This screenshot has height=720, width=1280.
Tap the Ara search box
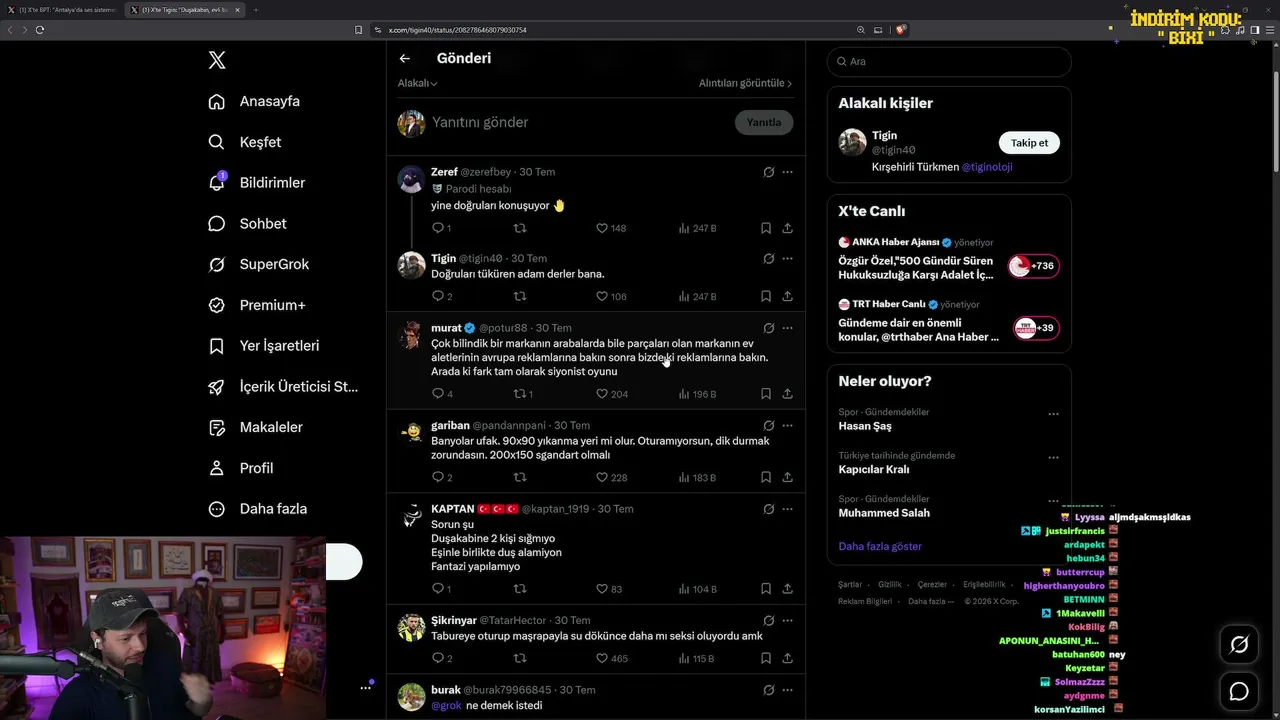[949, 61]
